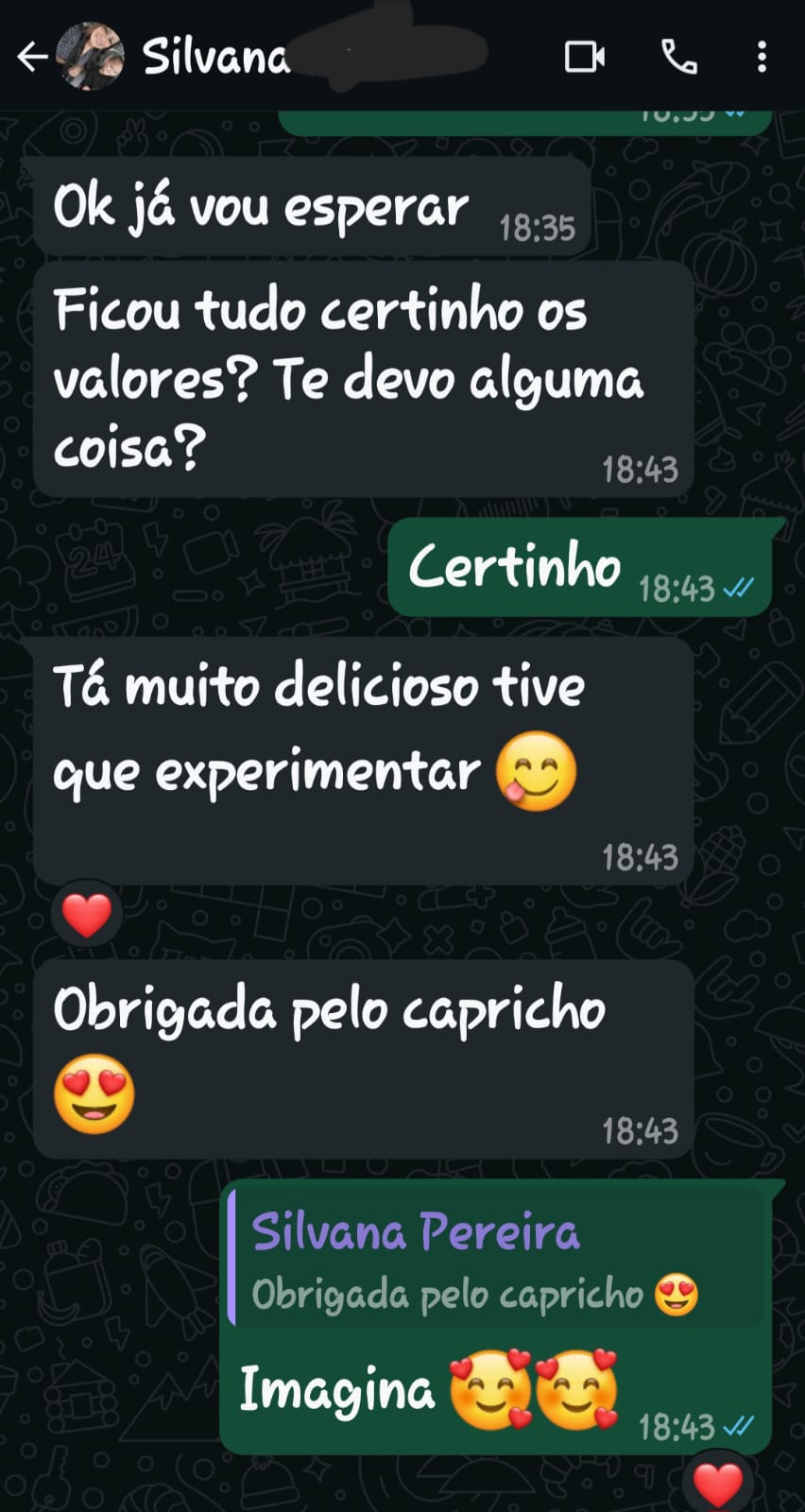Tap the standalone red heart sticker message

click(x=87, y=914)
